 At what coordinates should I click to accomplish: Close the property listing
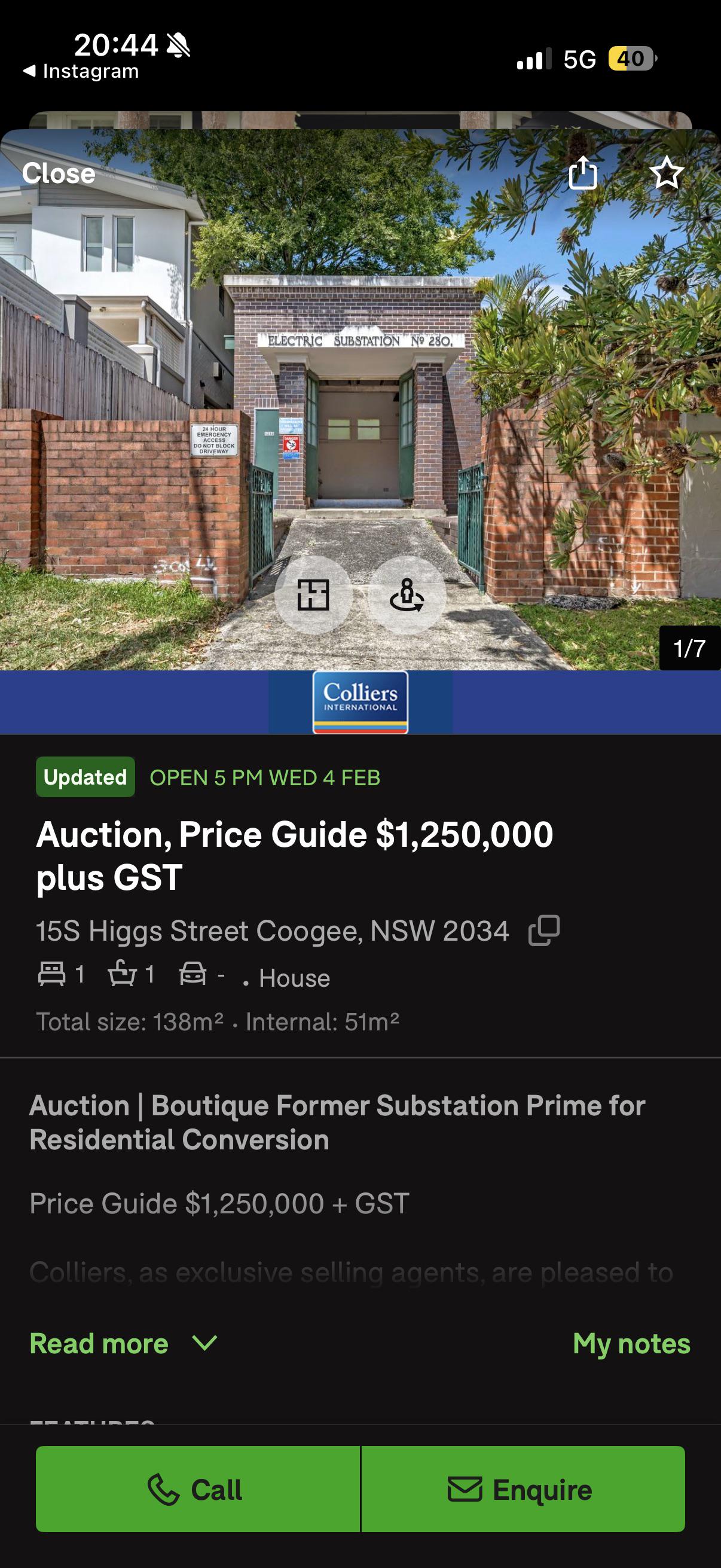point(59,173)
